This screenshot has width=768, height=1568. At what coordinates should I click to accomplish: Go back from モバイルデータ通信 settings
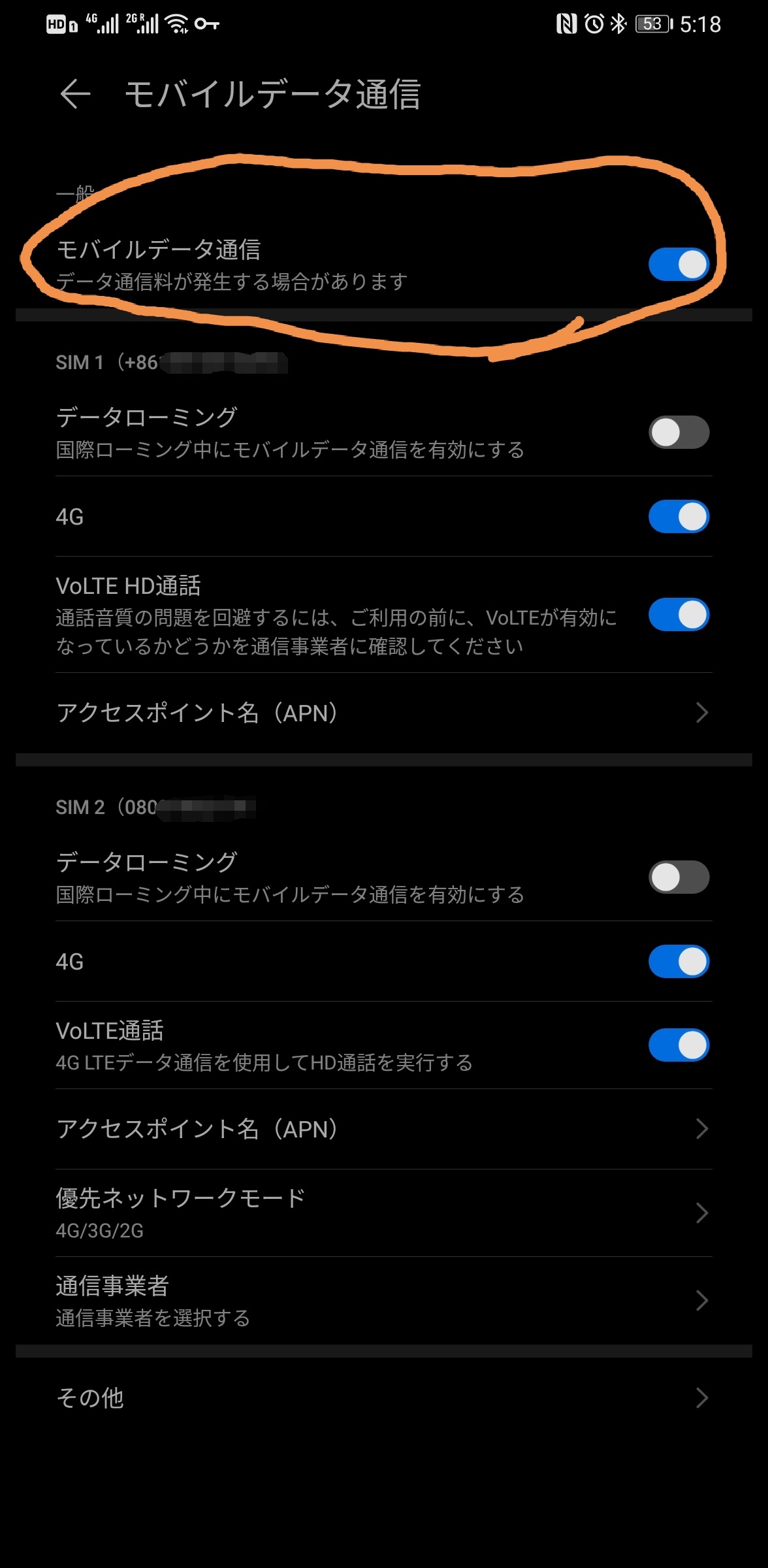[75, 94]
